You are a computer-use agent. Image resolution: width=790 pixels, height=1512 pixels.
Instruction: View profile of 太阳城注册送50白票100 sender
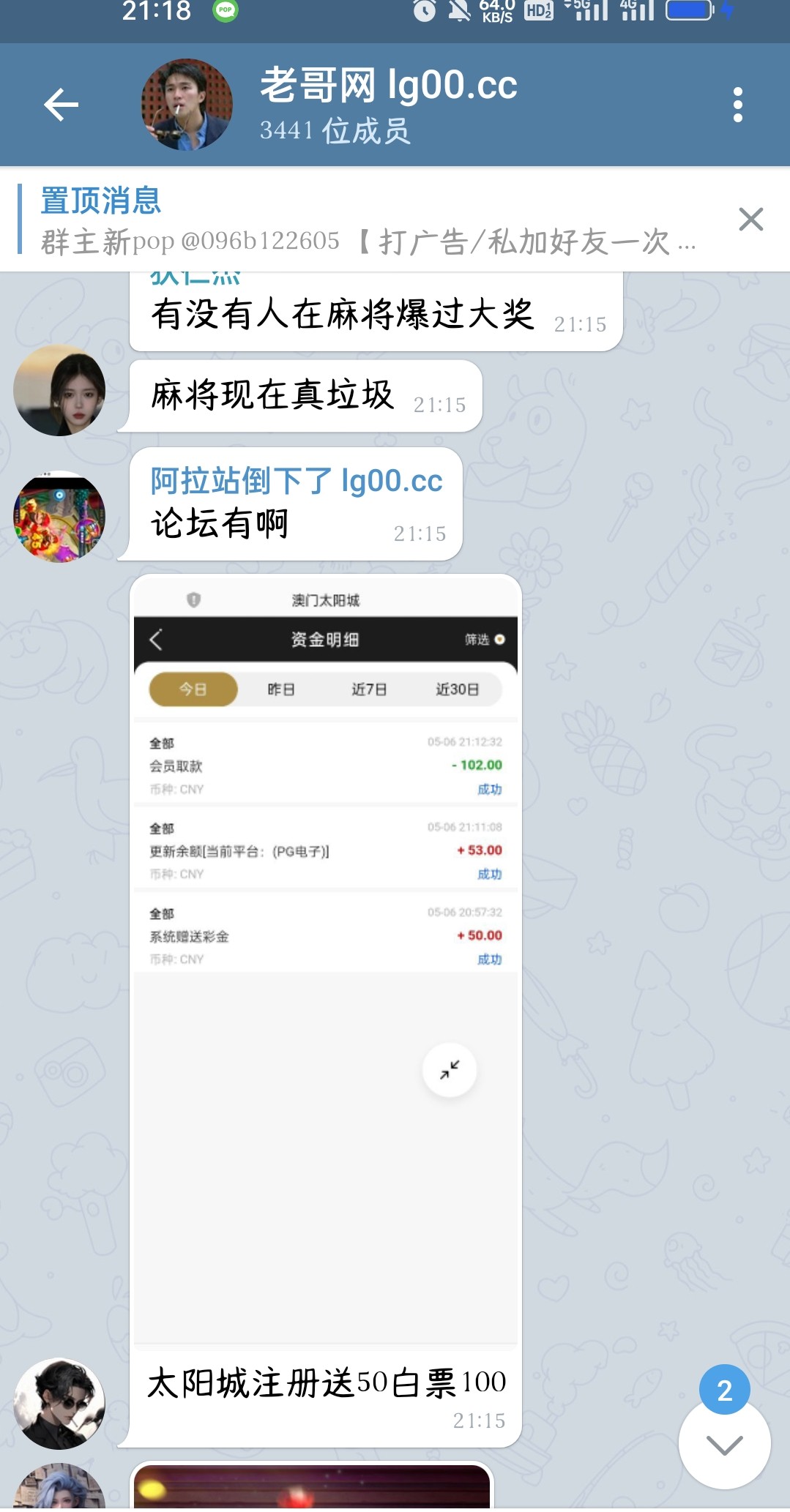tap(59, 1404)
